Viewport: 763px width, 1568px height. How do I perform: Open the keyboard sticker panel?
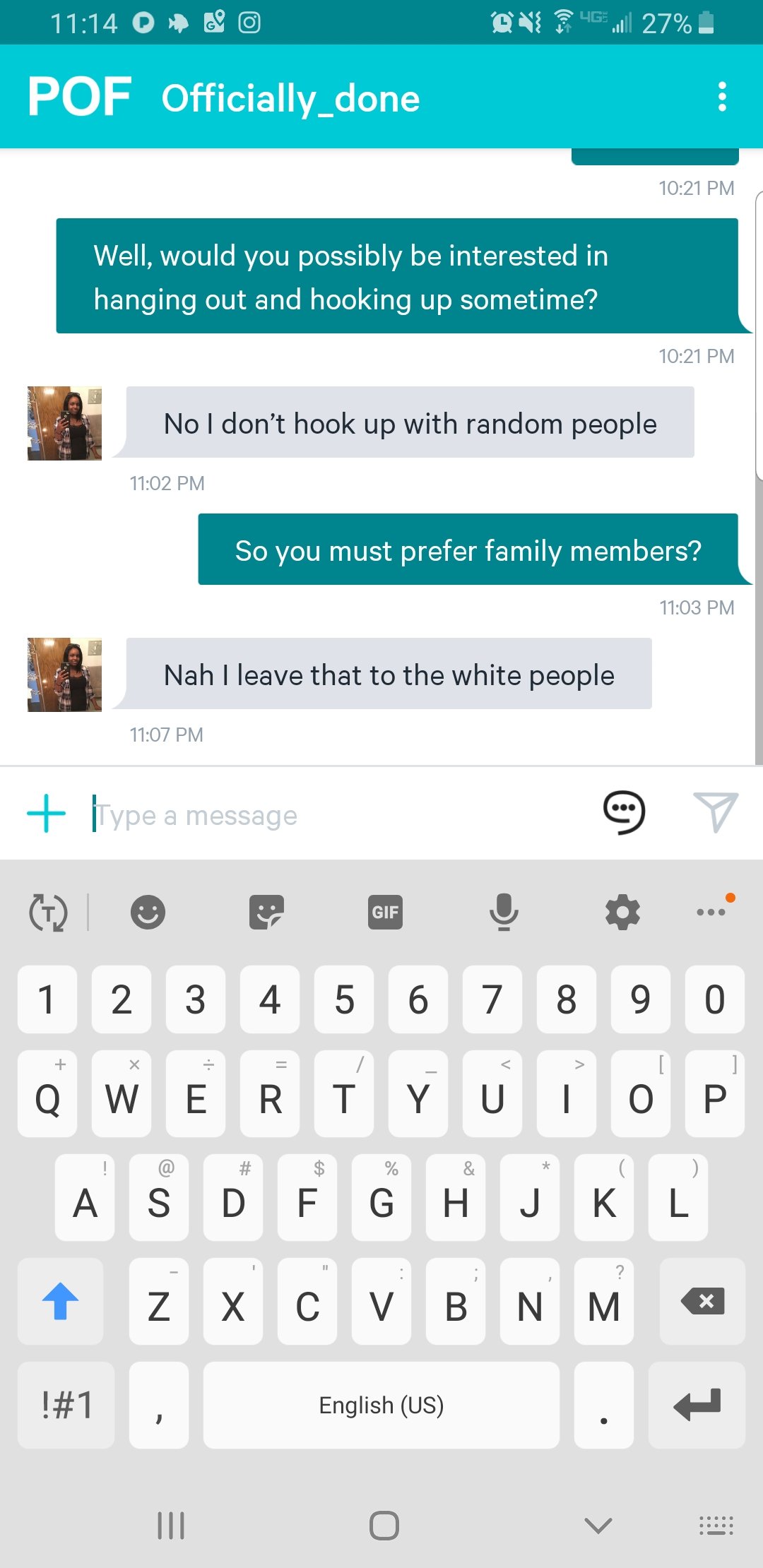[x=266, y=912]
